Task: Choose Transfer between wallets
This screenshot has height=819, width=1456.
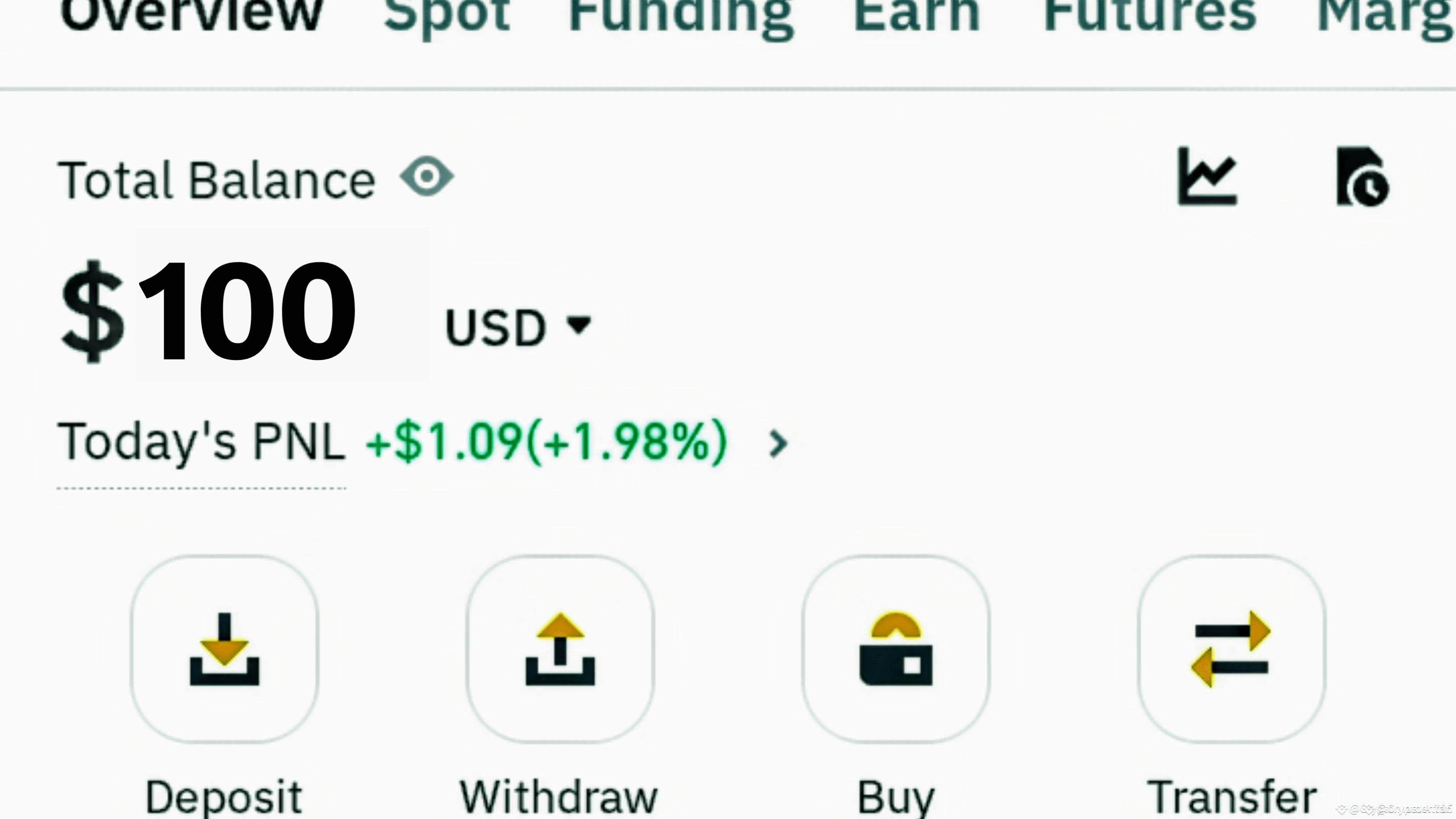Action: coord(1231,649)
